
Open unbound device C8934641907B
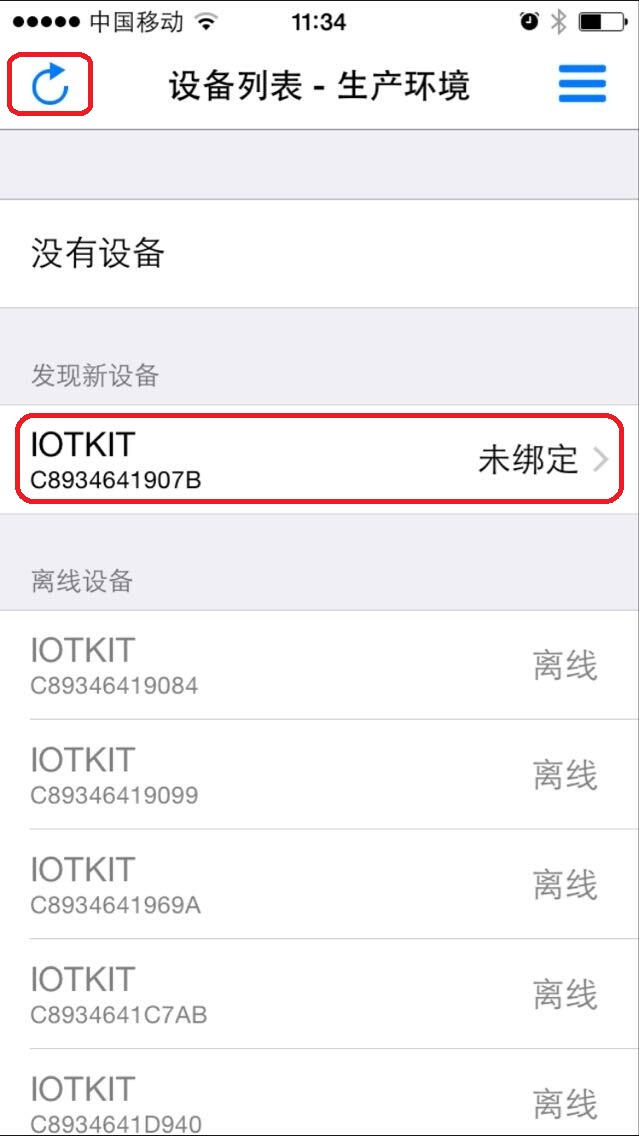[320, 459]
